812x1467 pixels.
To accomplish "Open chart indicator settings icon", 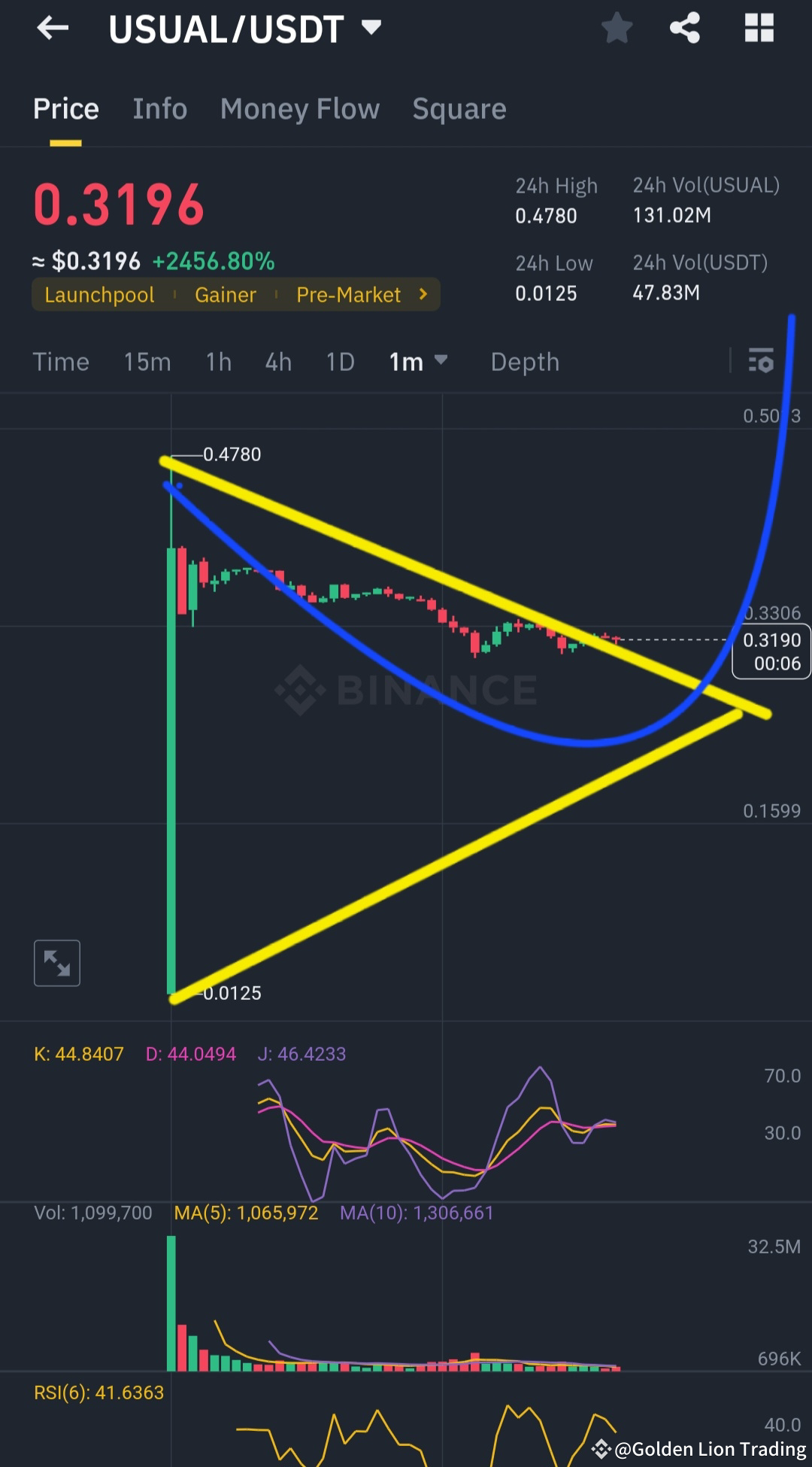I will [762, 362].
